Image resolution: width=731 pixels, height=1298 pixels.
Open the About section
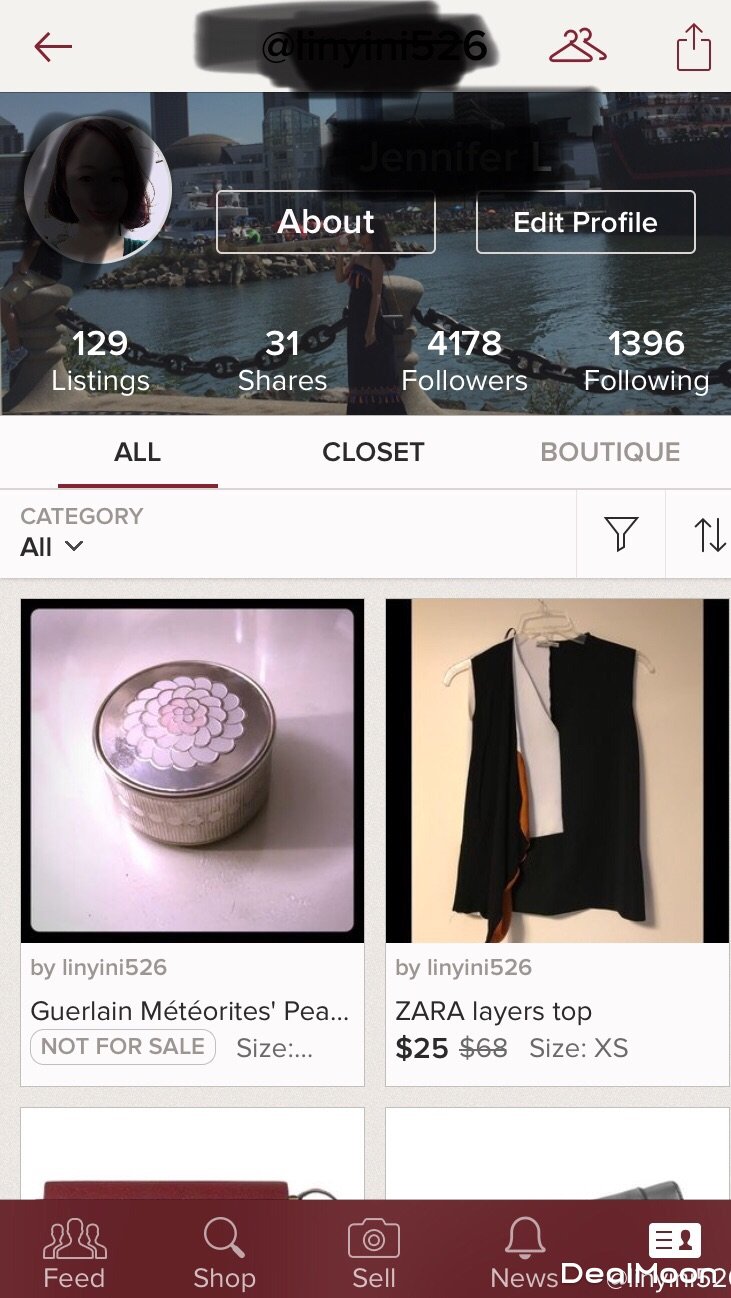(326, 222)
